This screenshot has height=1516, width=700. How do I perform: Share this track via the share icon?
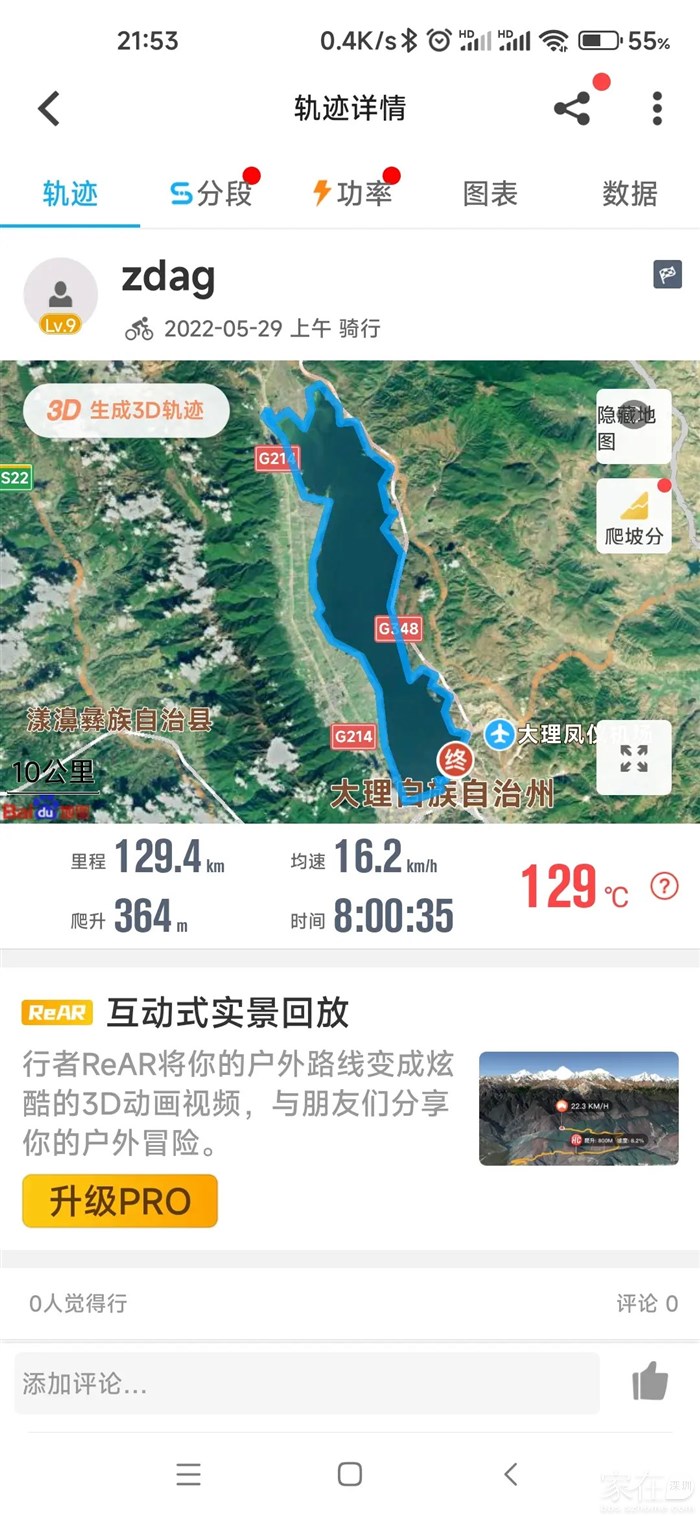tap(572, 108)
